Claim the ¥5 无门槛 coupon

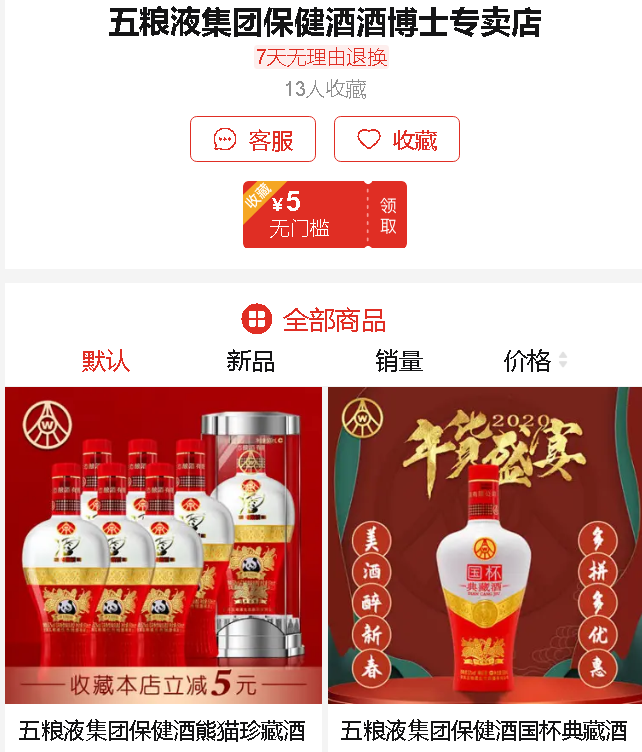coord(387,214)
